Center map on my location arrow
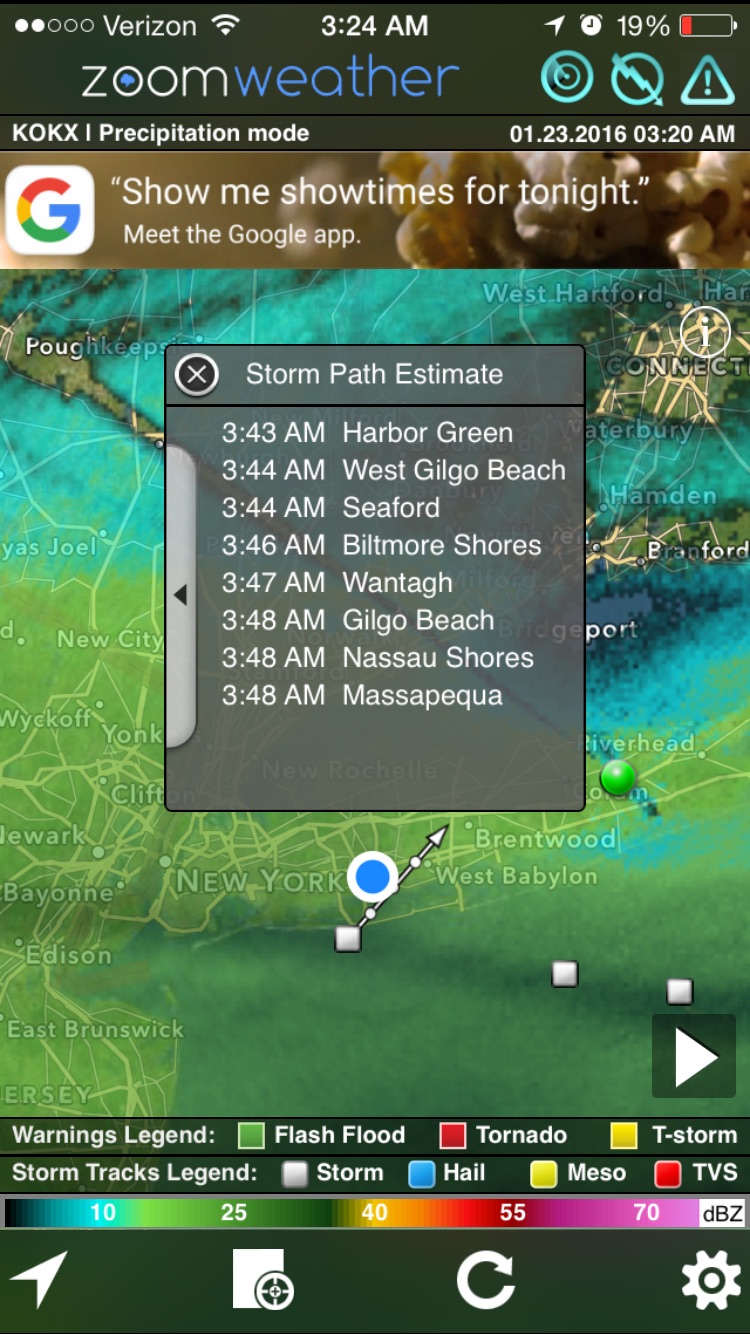This screenshot has width=750, height=1334. point(38,1279)
